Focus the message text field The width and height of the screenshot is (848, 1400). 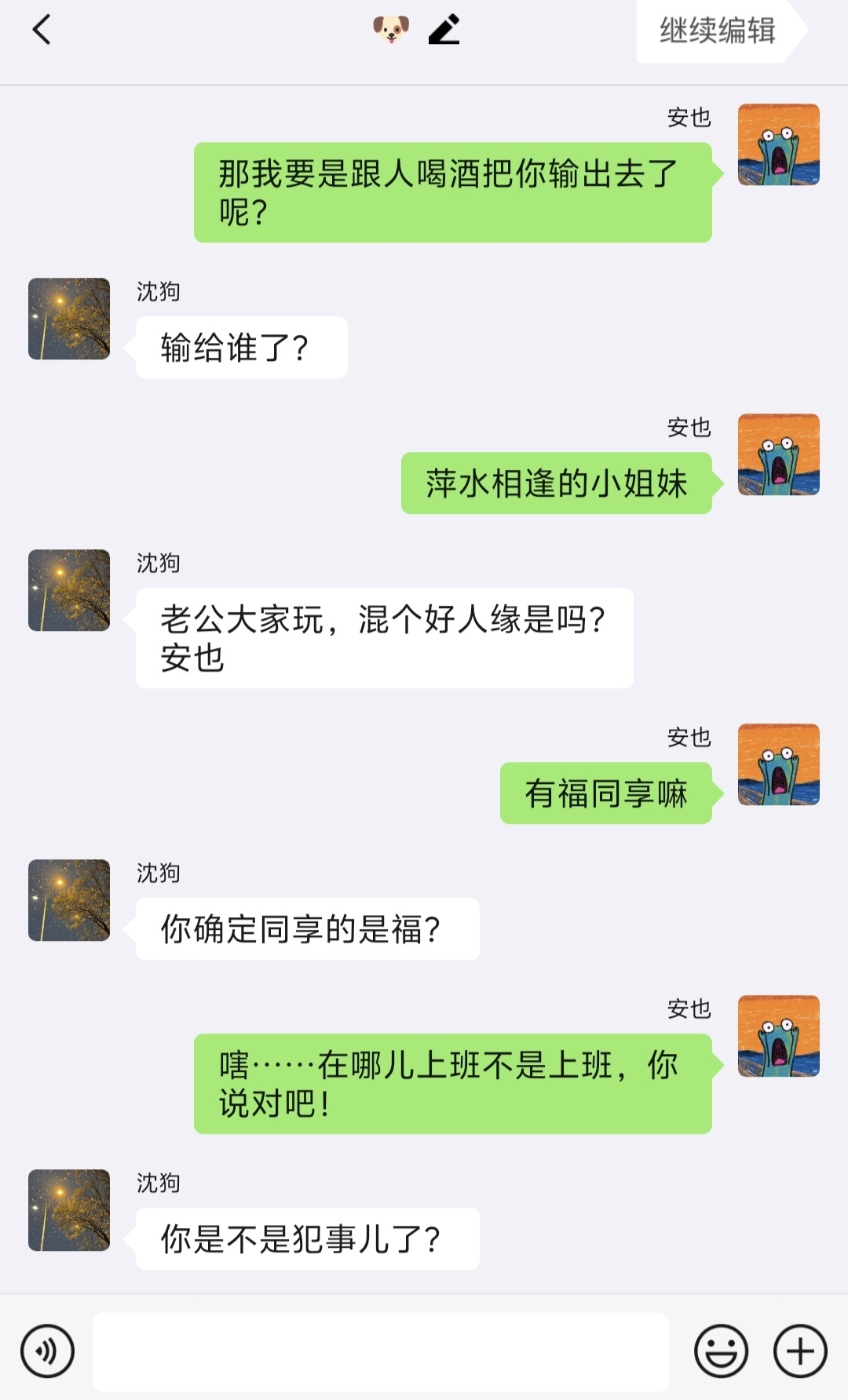tap(381, 1351)
